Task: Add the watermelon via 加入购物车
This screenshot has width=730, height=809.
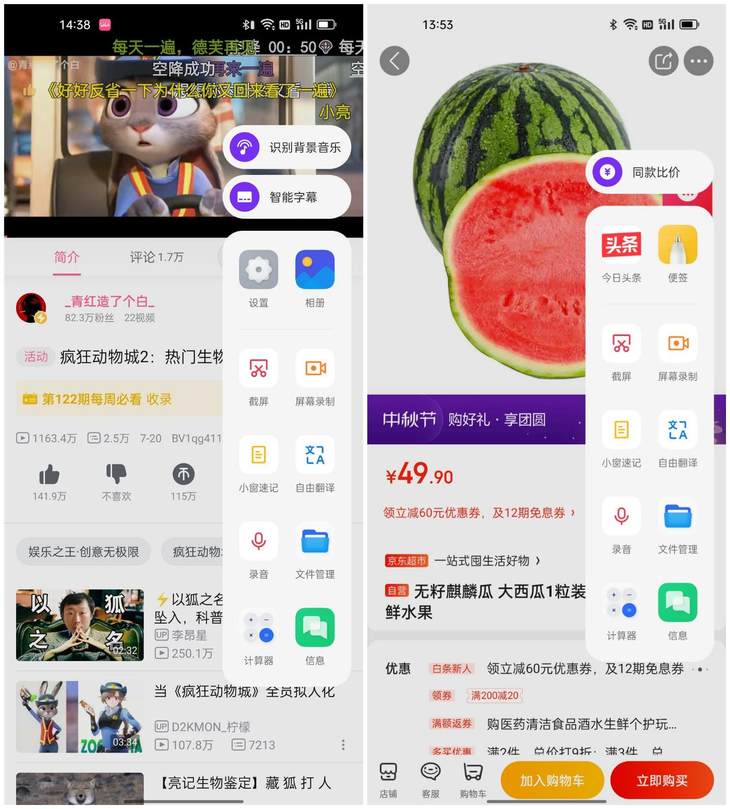Action: 552,780
